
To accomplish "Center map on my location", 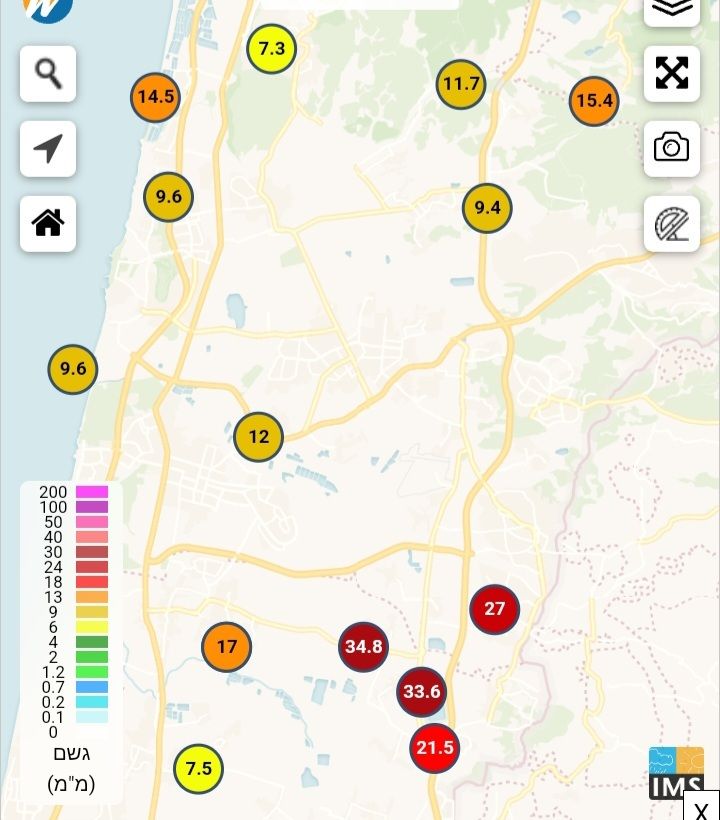I will (48, 149).
